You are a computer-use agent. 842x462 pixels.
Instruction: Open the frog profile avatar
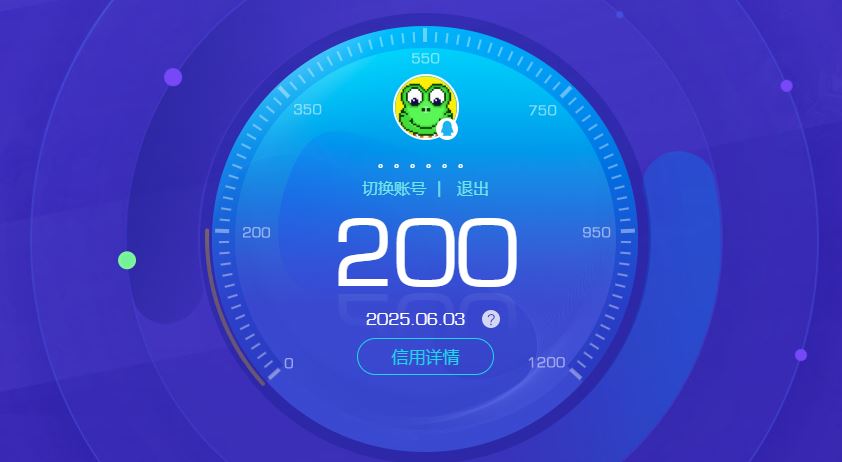425,106
